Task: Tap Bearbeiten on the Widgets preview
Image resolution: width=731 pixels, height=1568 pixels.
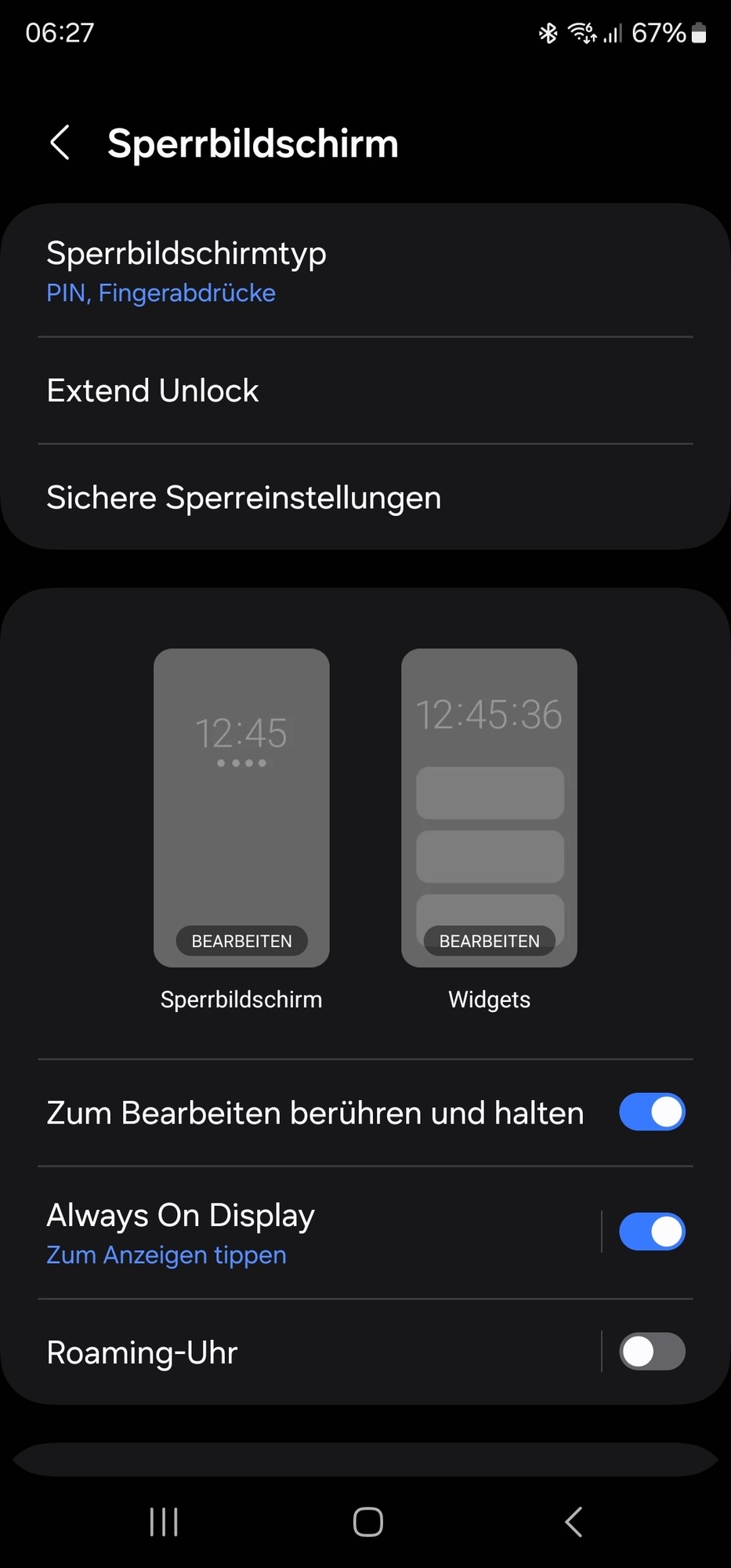Action: pos(489,941)
